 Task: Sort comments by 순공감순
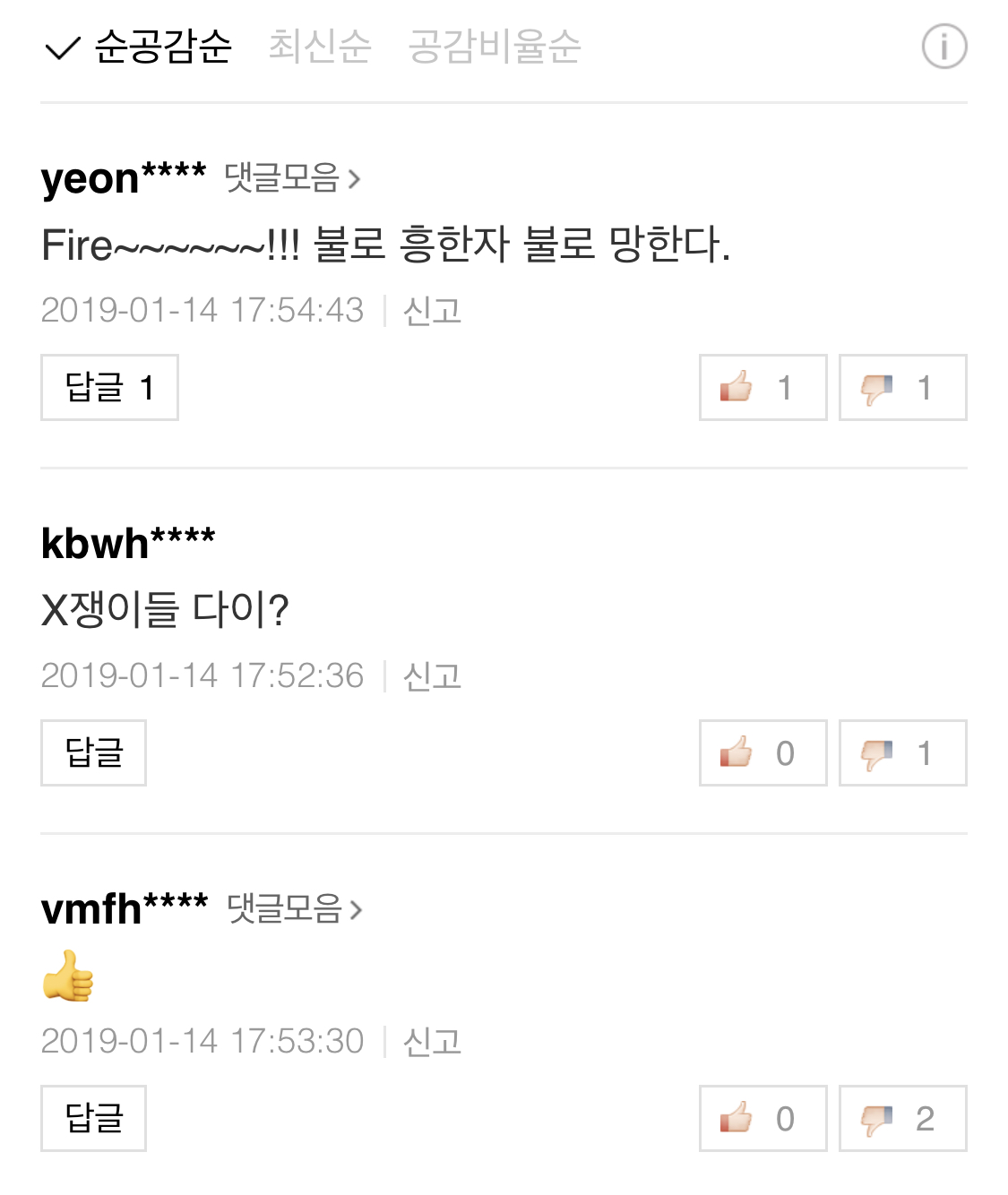[x=162, y=47]
